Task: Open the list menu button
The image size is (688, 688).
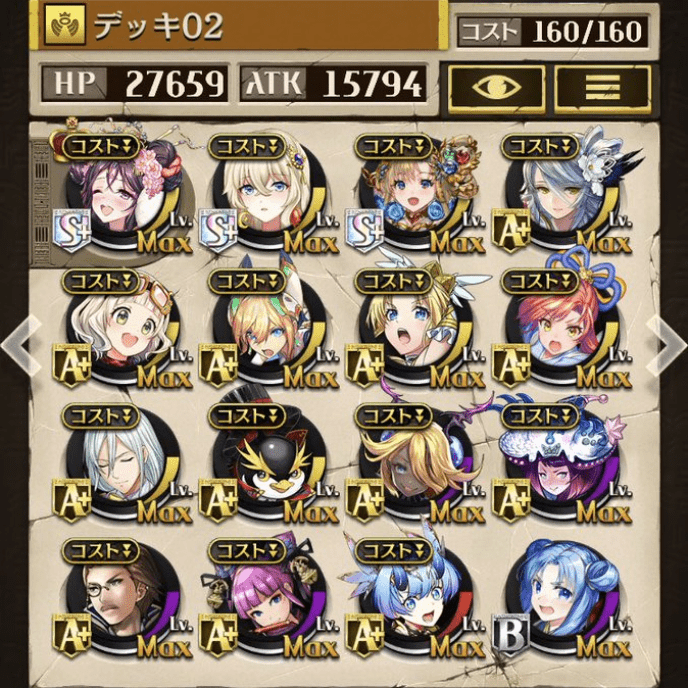Action: [602, 86]
